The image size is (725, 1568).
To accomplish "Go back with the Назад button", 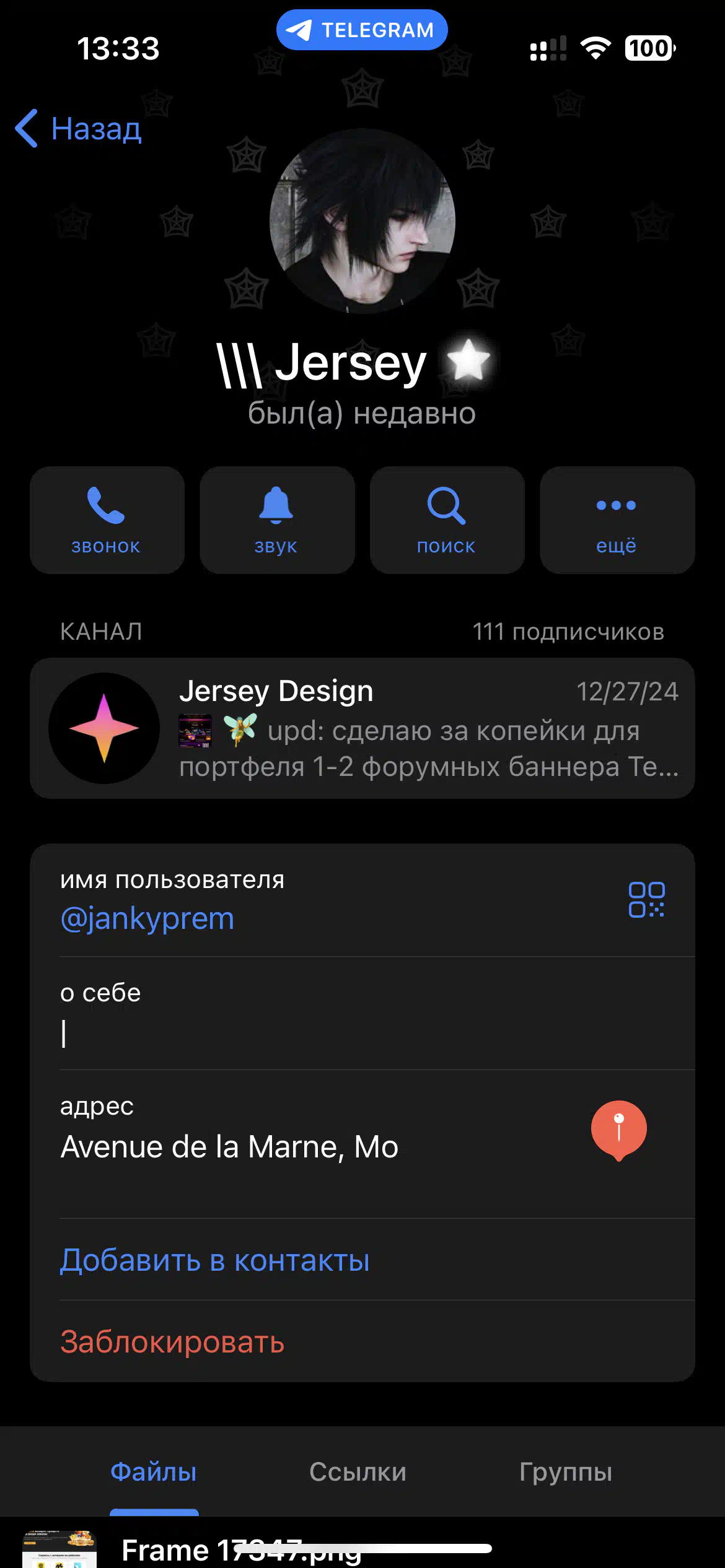I will [79, 129].
